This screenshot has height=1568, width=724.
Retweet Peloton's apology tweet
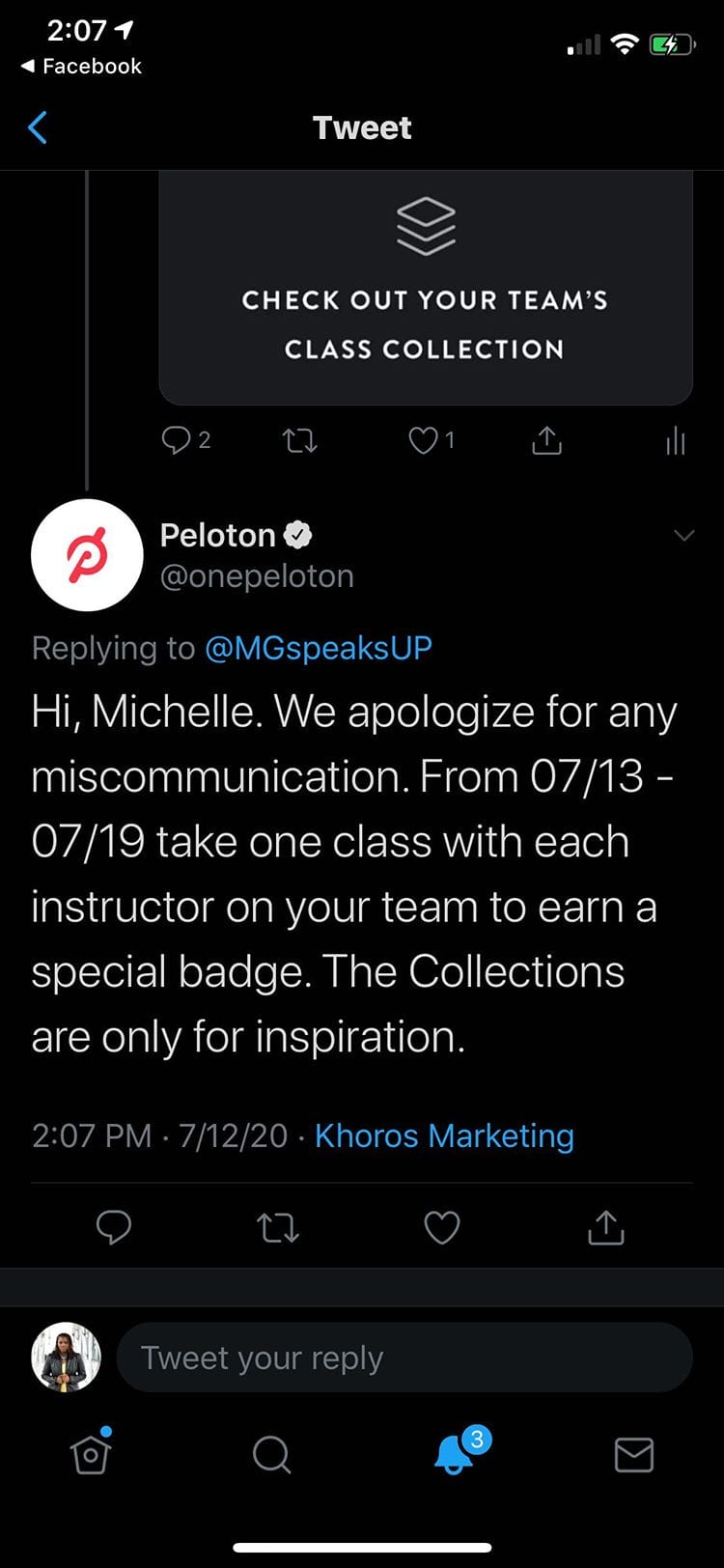tap(278, 1227)
